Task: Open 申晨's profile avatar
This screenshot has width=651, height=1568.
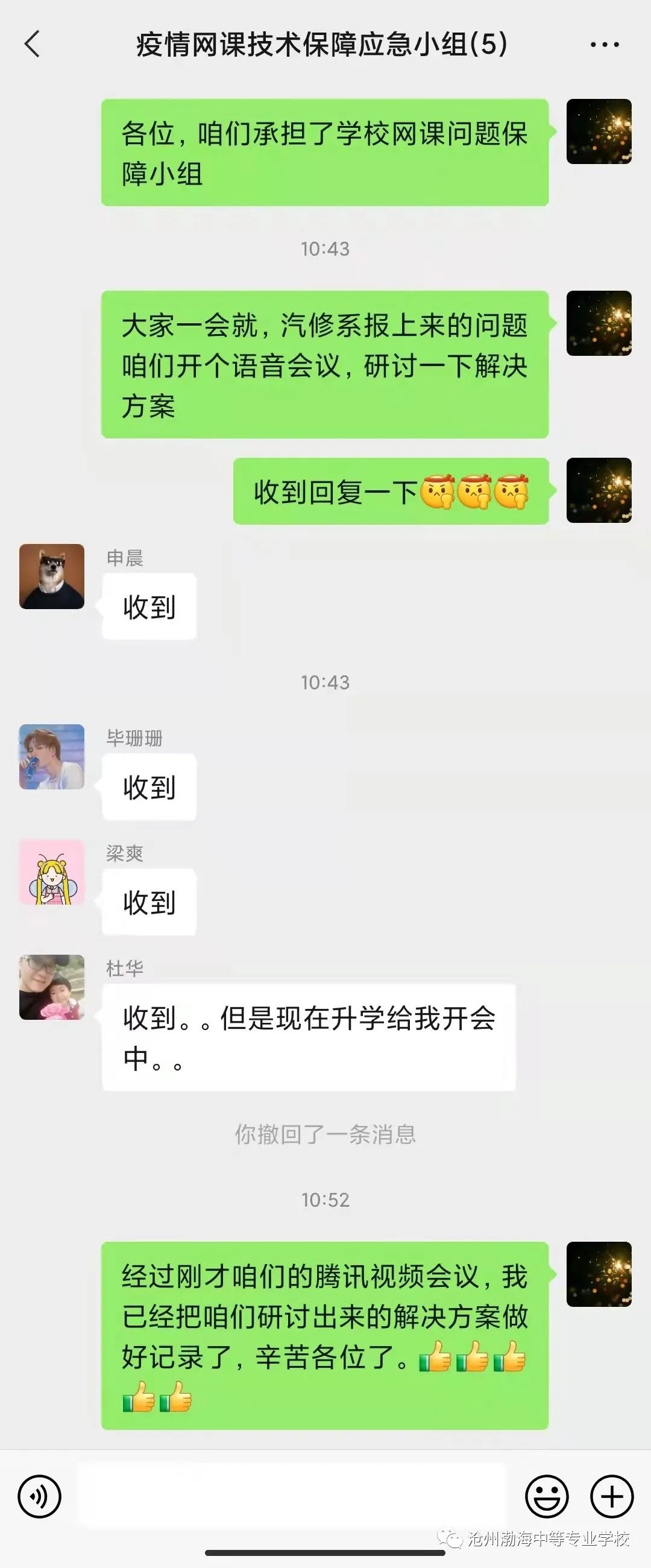Action: click(x=52, y=577)
